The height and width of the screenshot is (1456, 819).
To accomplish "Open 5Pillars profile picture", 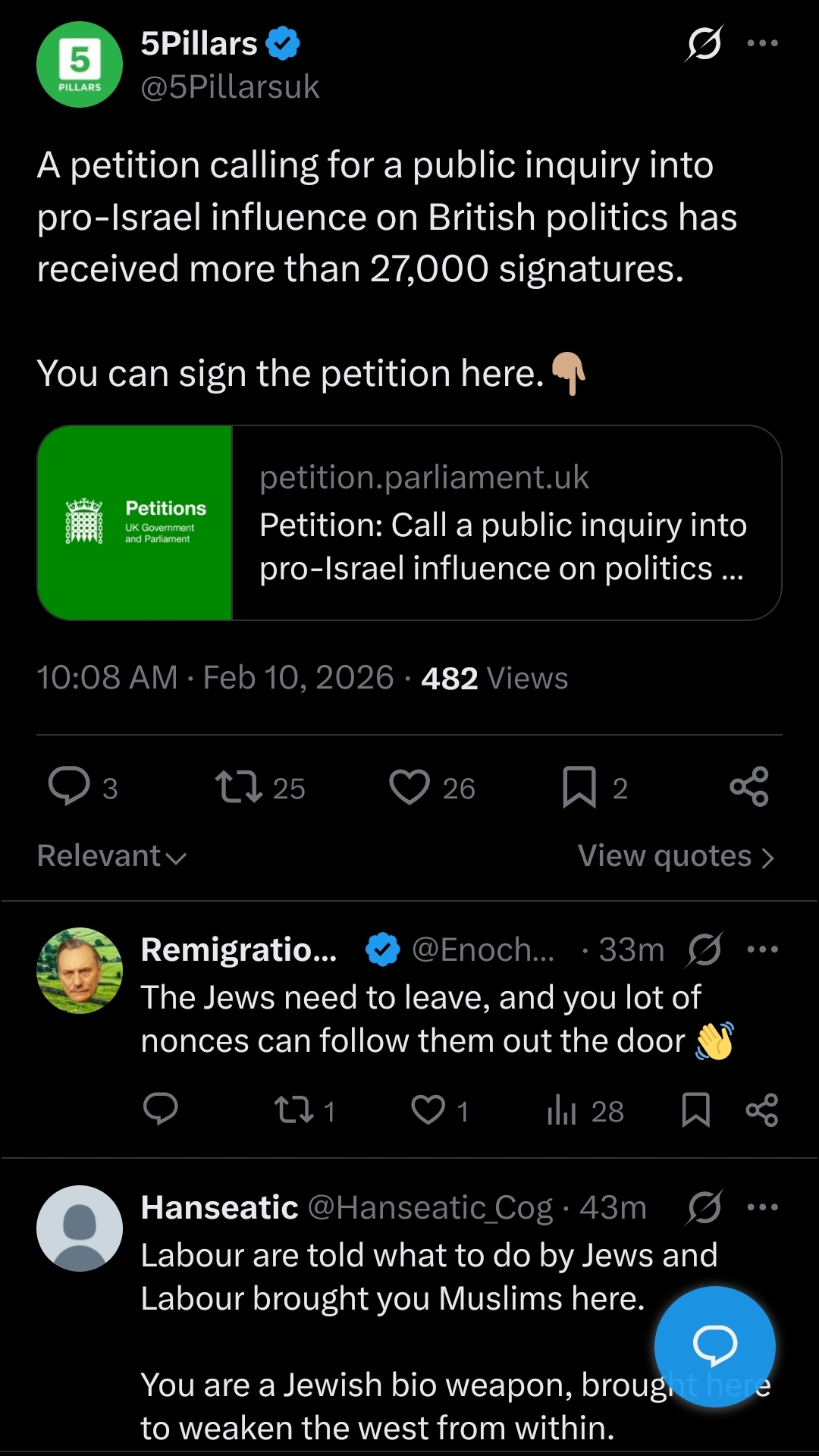I will 80,64.
